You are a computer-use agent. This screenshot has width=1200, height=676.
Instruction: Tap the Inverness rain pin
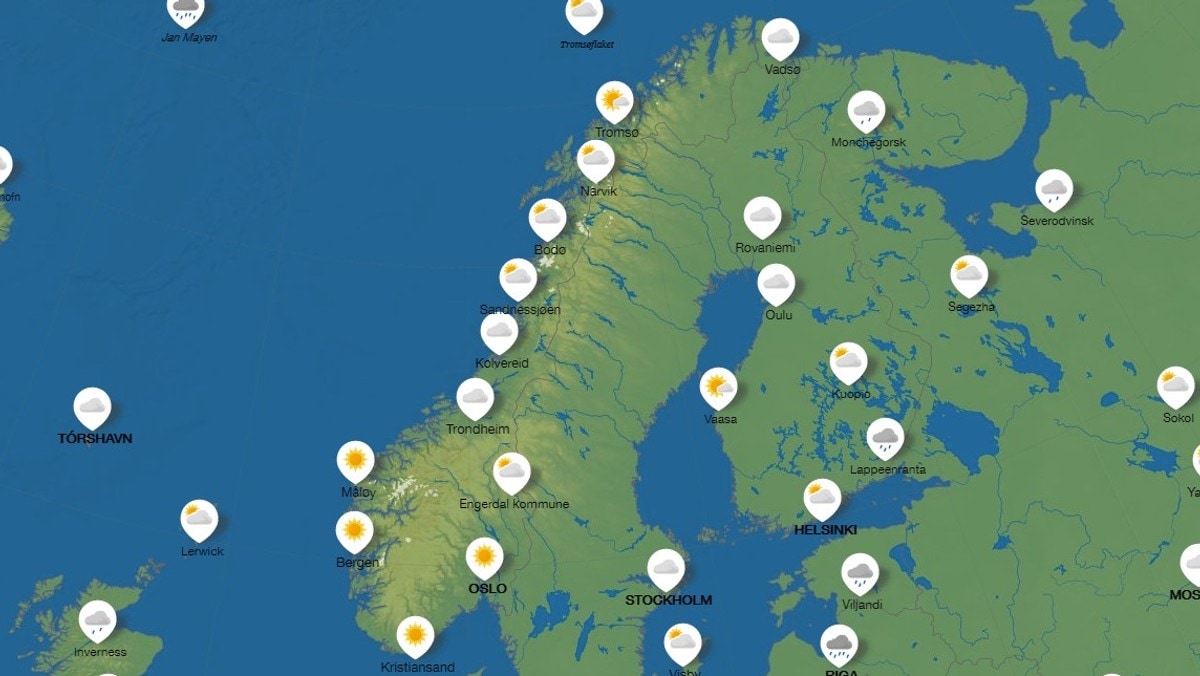click(97, 619)
